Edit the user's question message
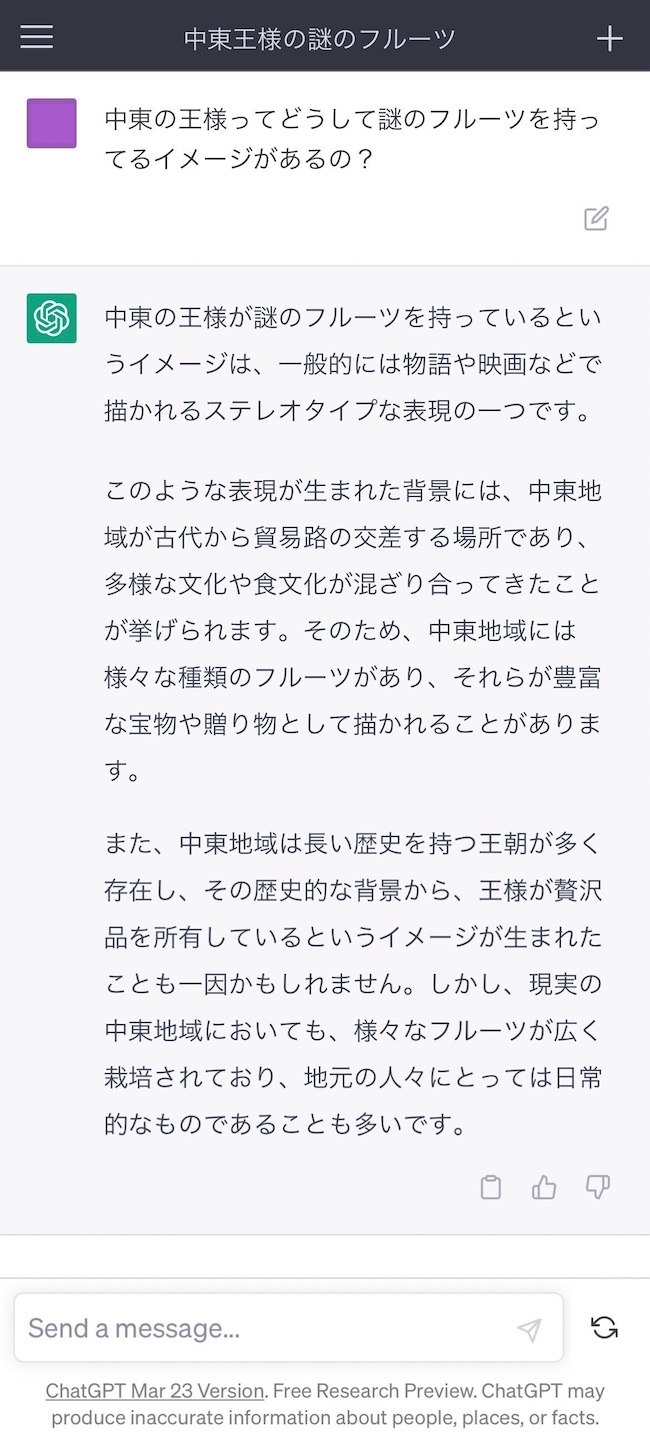 pyautogui.click(x=596, y=218)
